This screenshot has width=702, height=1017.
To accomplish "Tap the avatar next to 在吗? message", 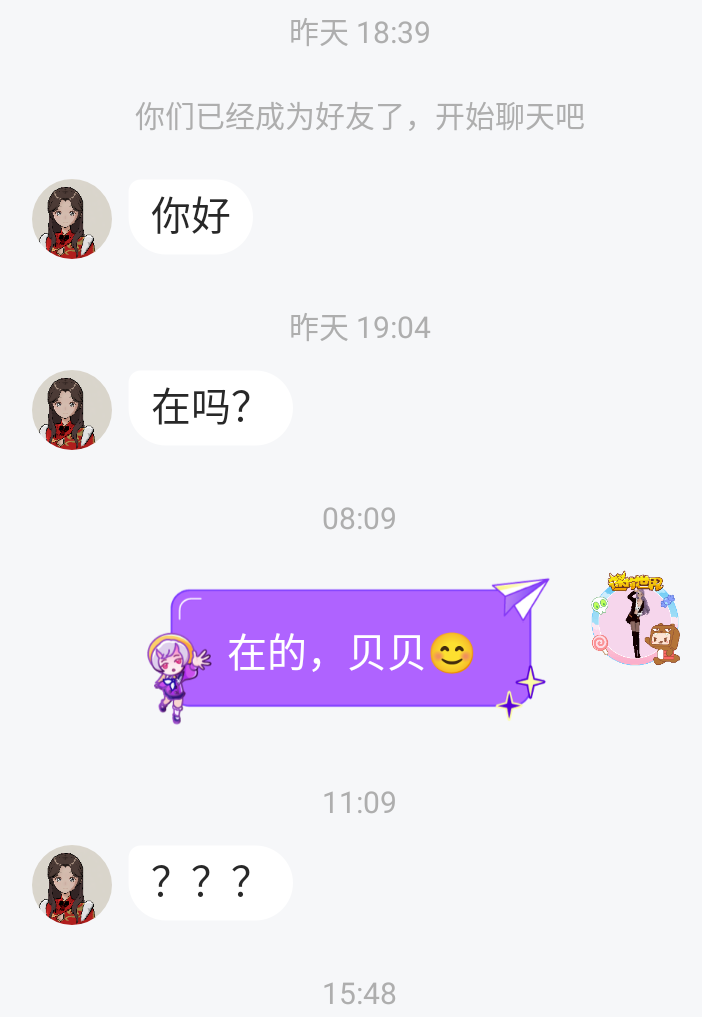I will 71,410.
